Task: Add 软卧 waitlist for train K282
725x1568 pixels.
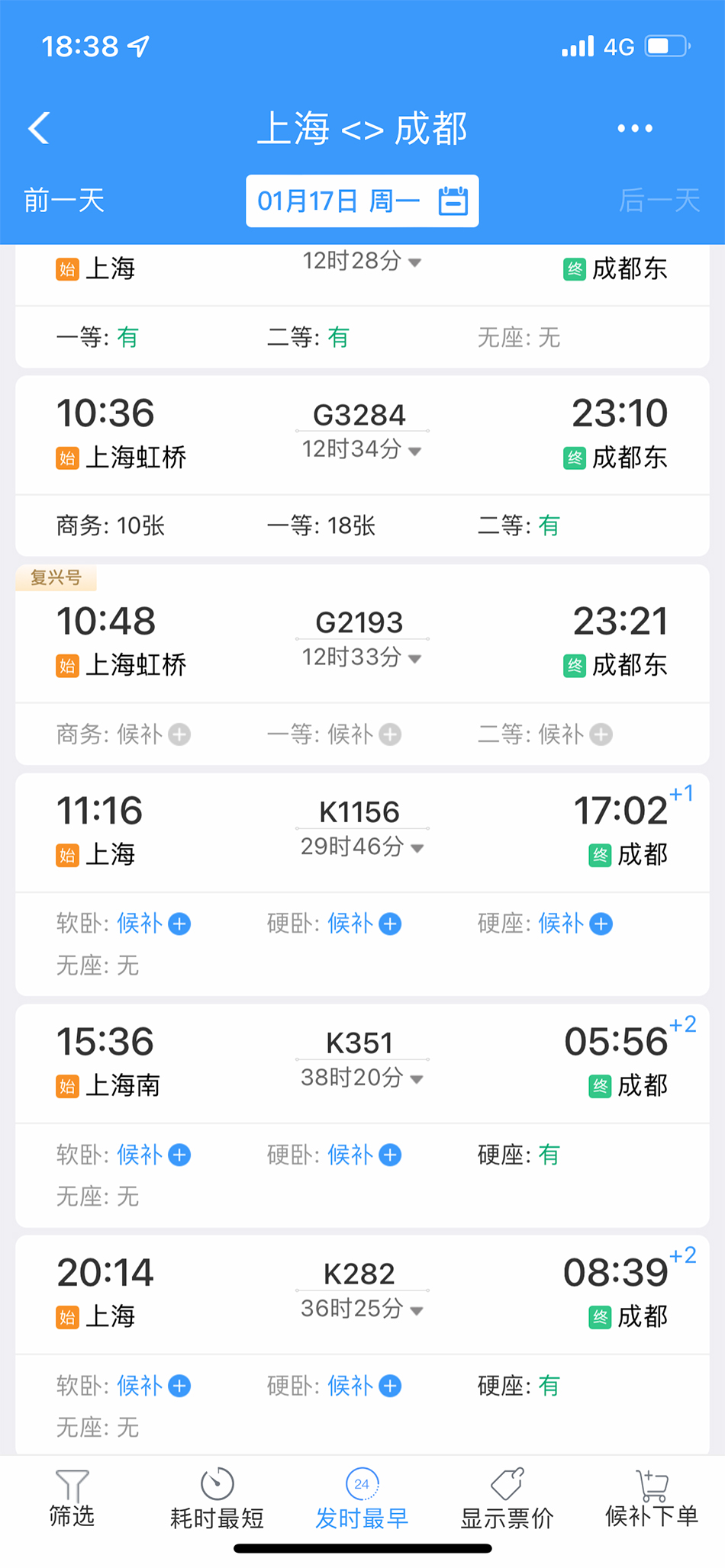Action: (x=180, y=1386)
